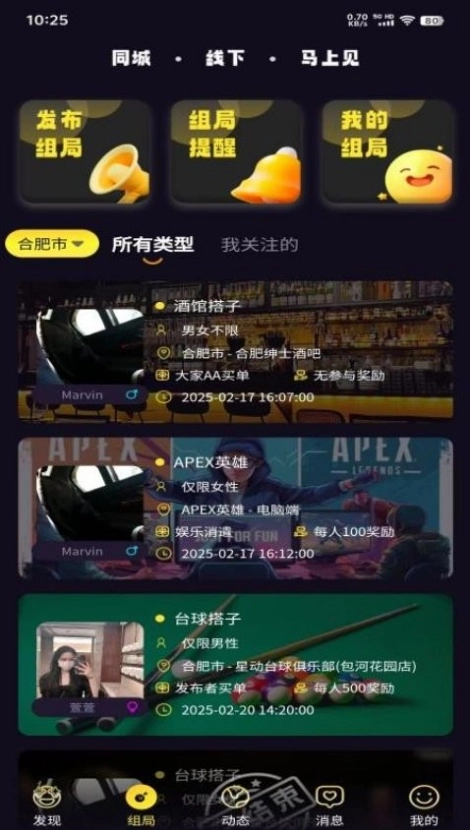Open the 组局提醒 tile
The width and height of the screenshot is (470, 830).
point(237,152)
